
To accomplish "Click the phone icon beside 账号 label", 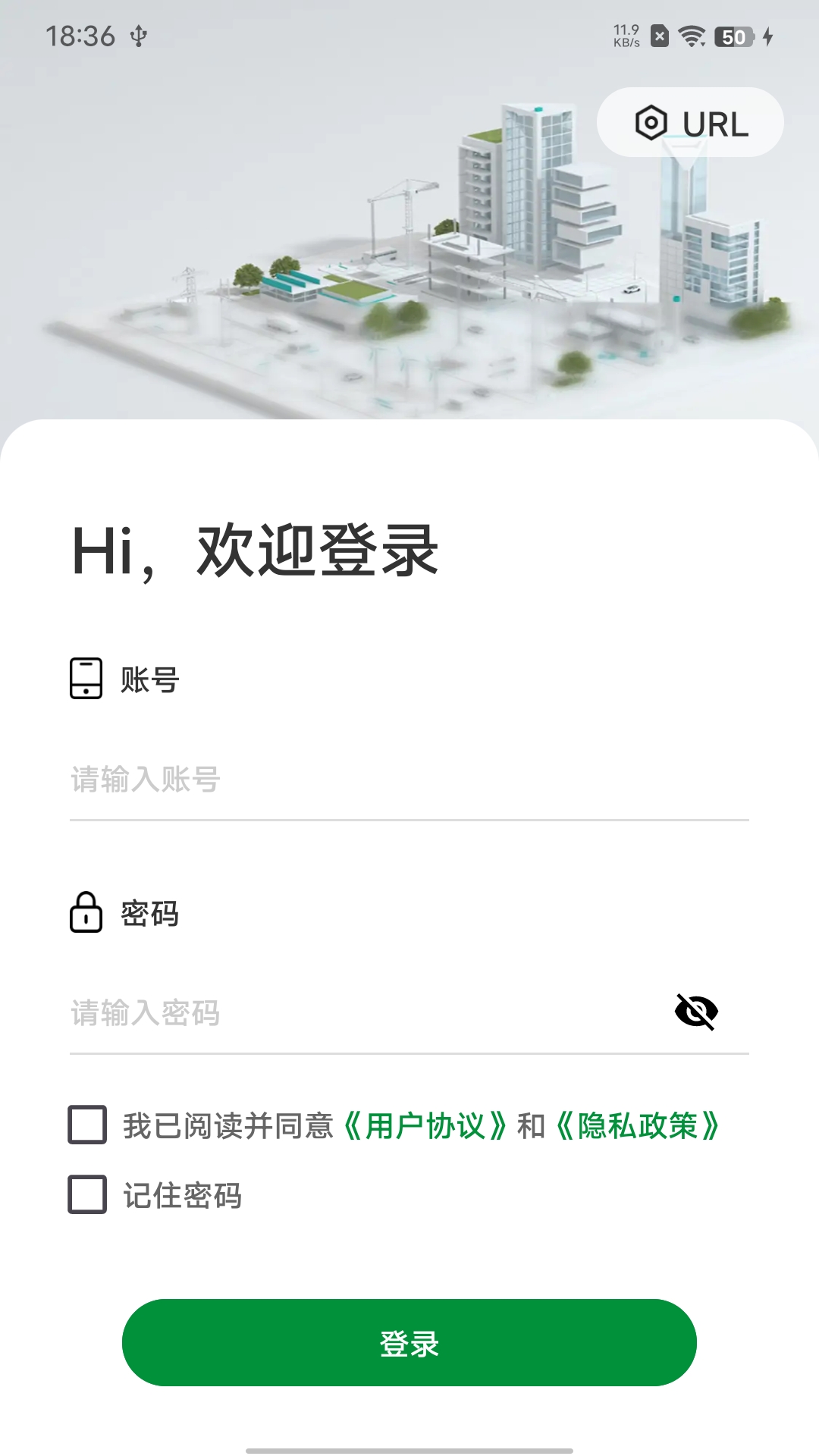I will (86, 680).
